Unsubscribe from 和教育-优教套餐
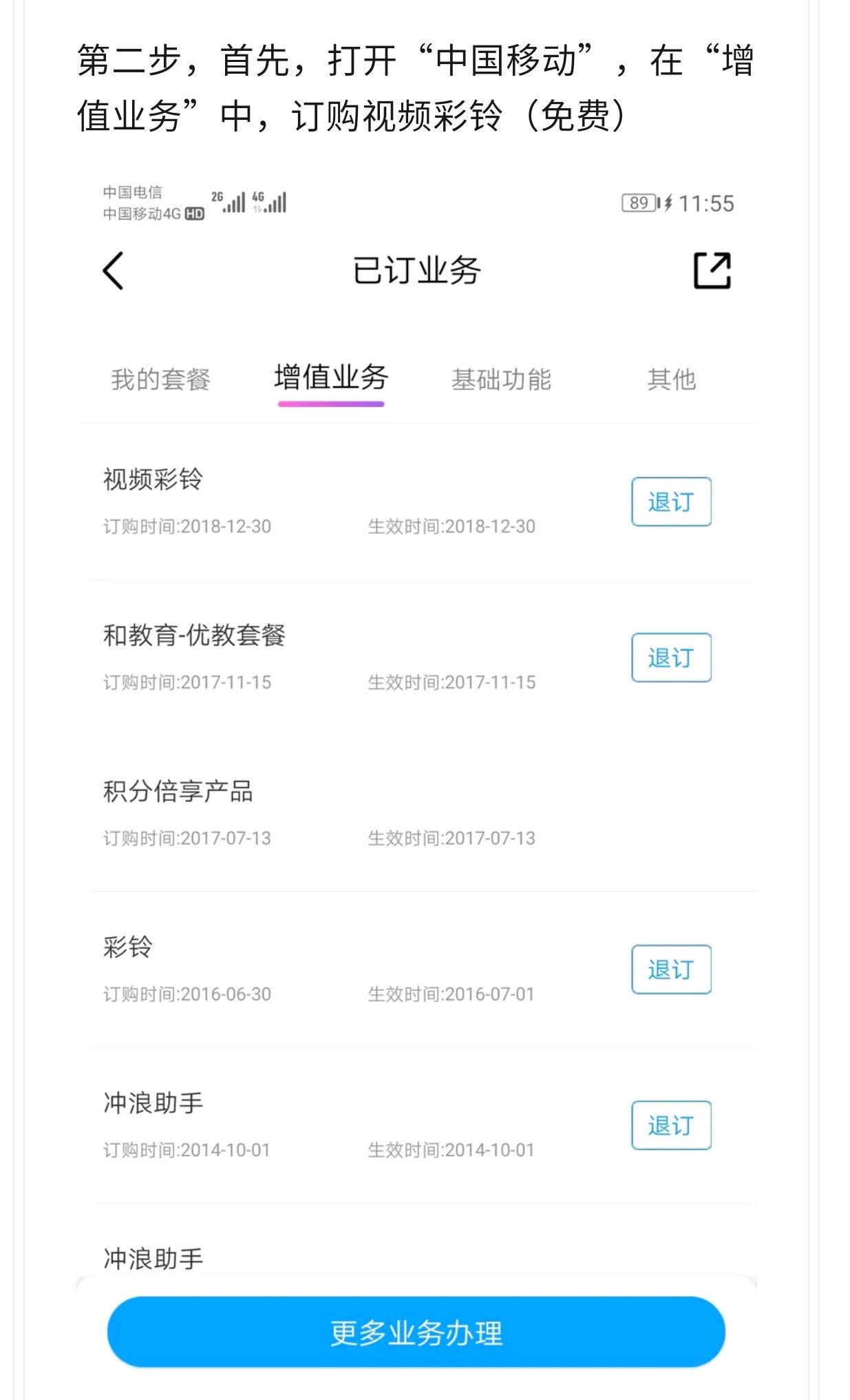 click(671, 657)
